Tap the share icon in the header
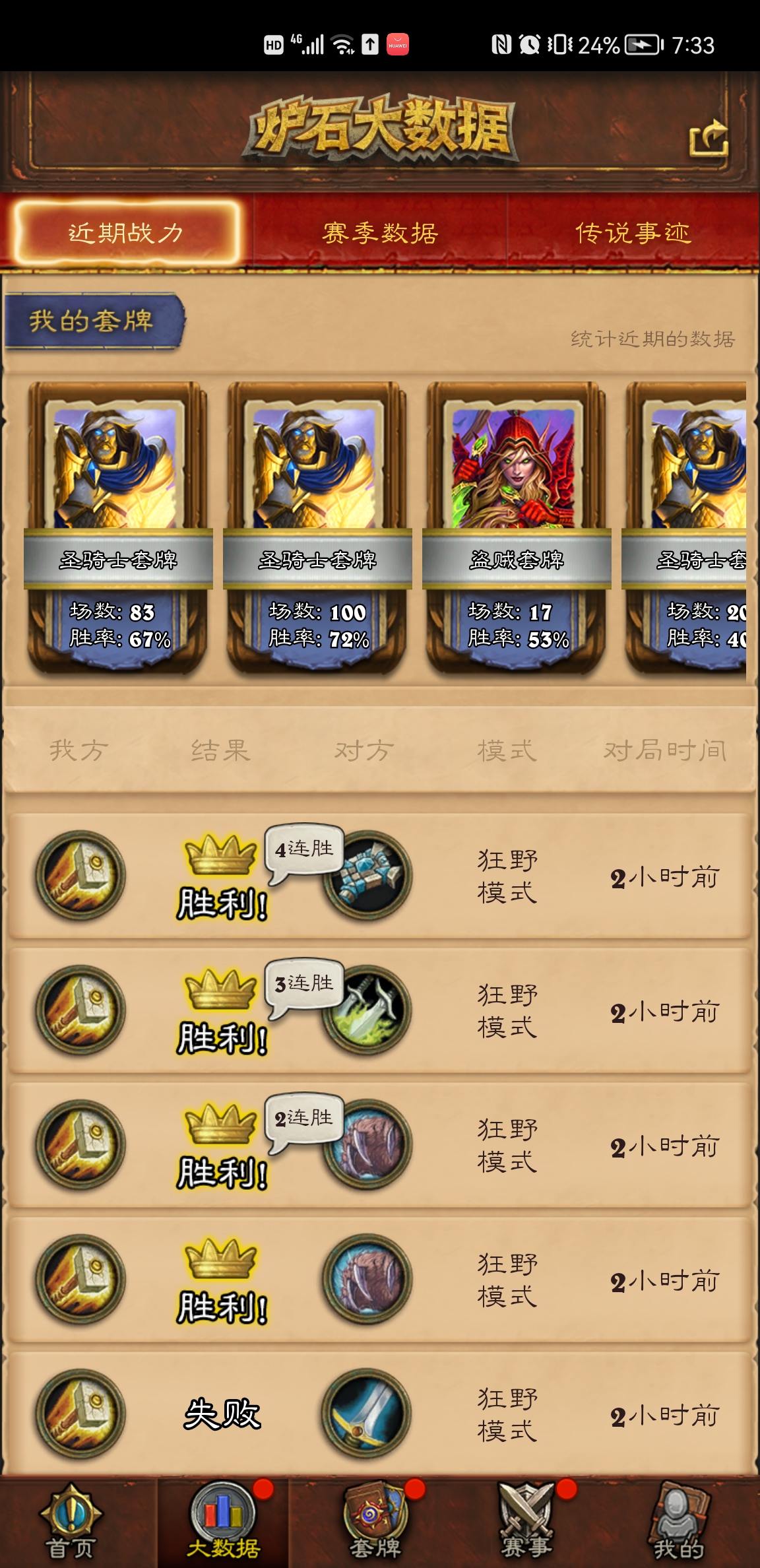 click(x=709, y=139)
